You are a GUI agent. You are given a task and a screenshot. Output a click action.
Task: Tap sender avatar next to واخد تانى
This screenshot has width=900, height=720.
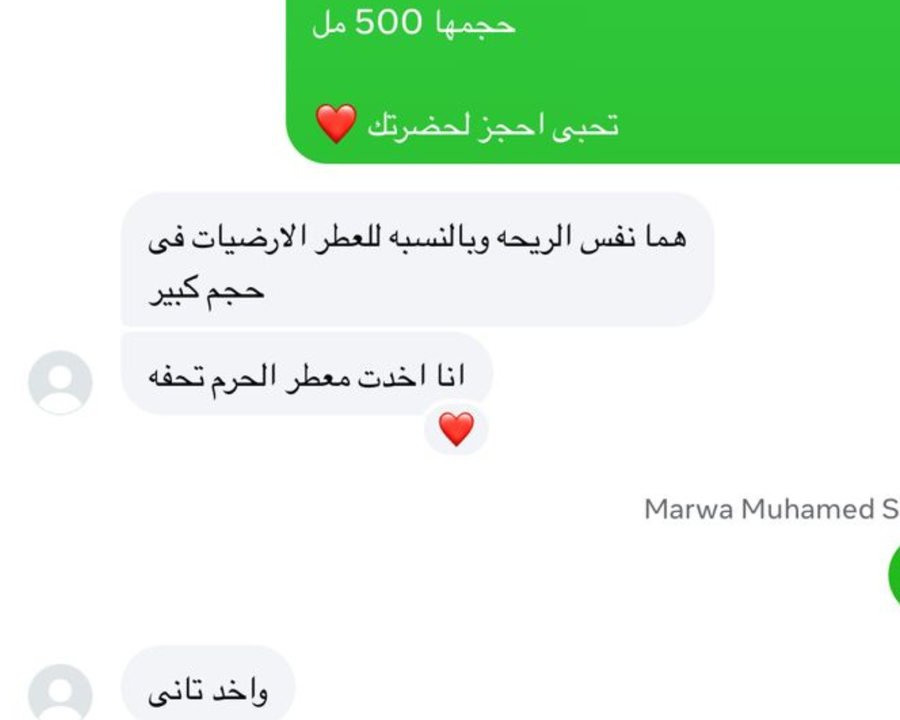tap(60, 694)
